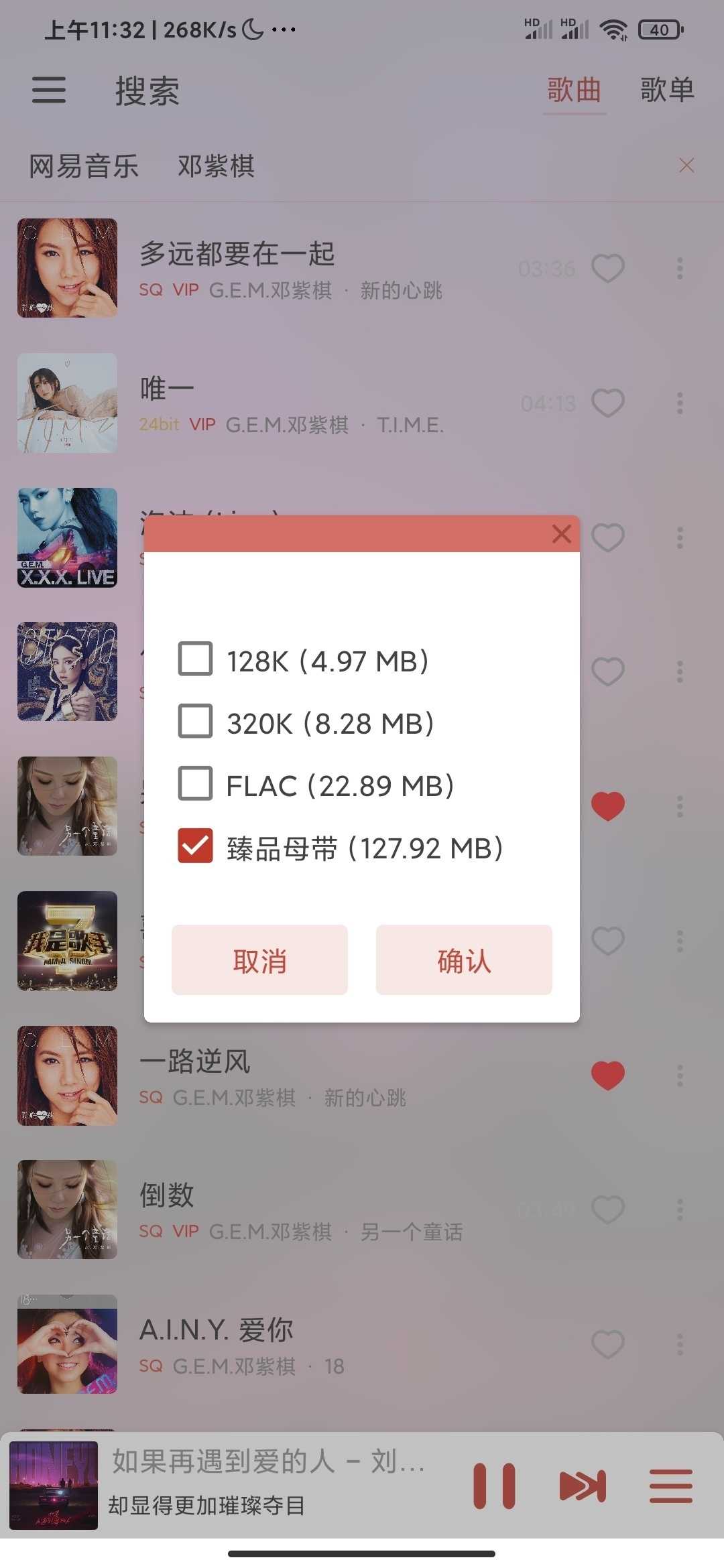Close the quality selection dialog
Image resolution: width=724 pixels, height=1568 pixels.
[x=560, y=534]
